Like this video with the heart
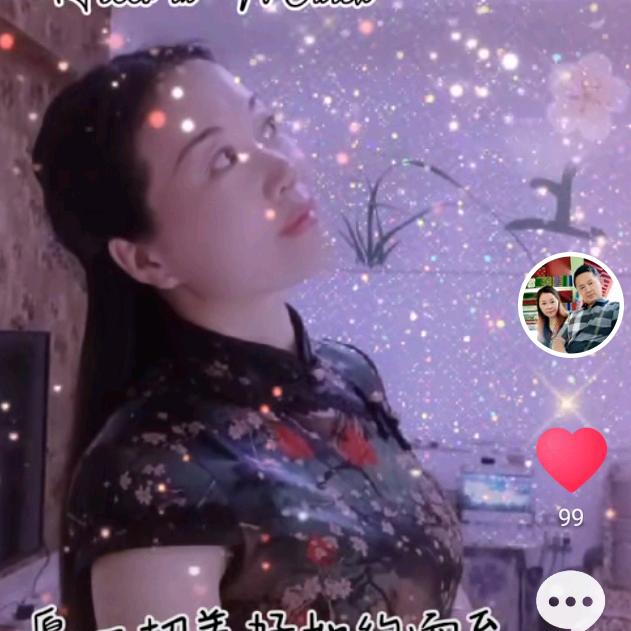Image resolution: width=631 pixels, height=631 pixels. [571, 458]
